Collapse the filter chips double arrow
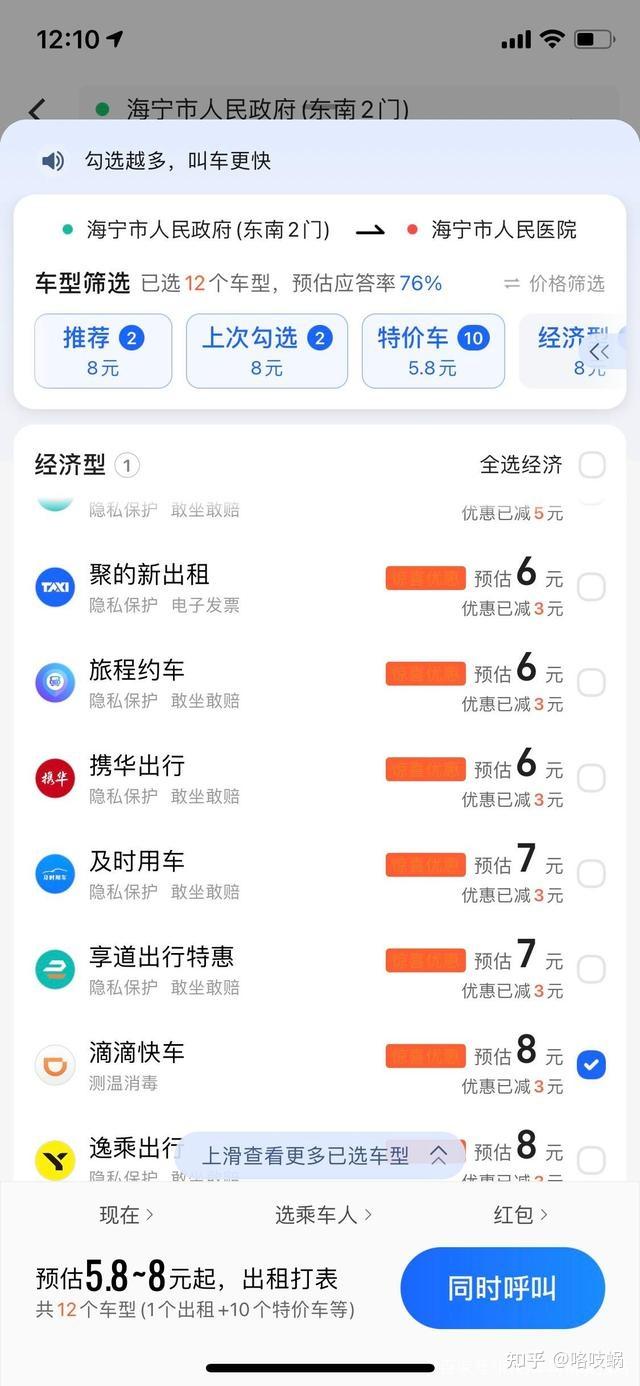 click(x=599, y=351)
